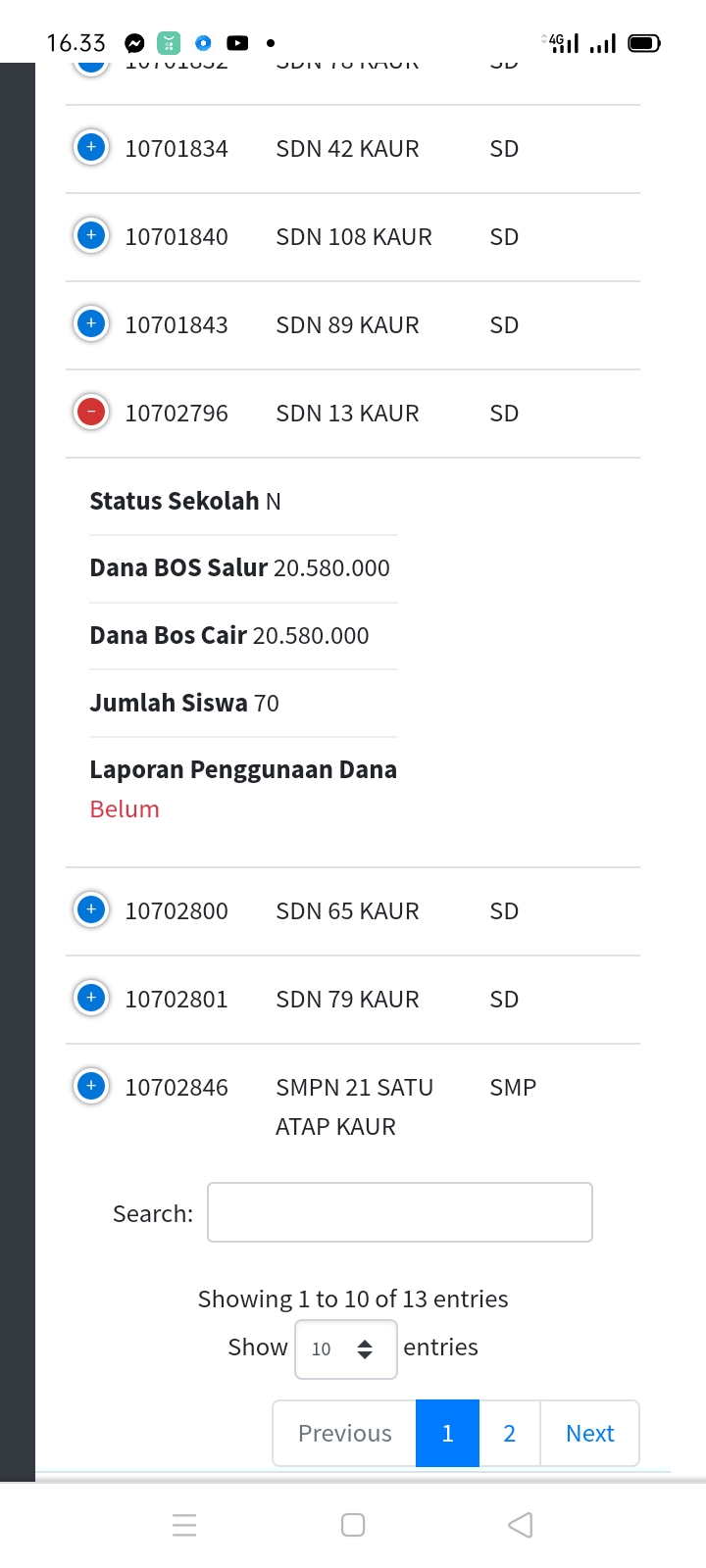Open Messenger from the status bar icon
706x1568 pixels.
click(x=134, y=42)
